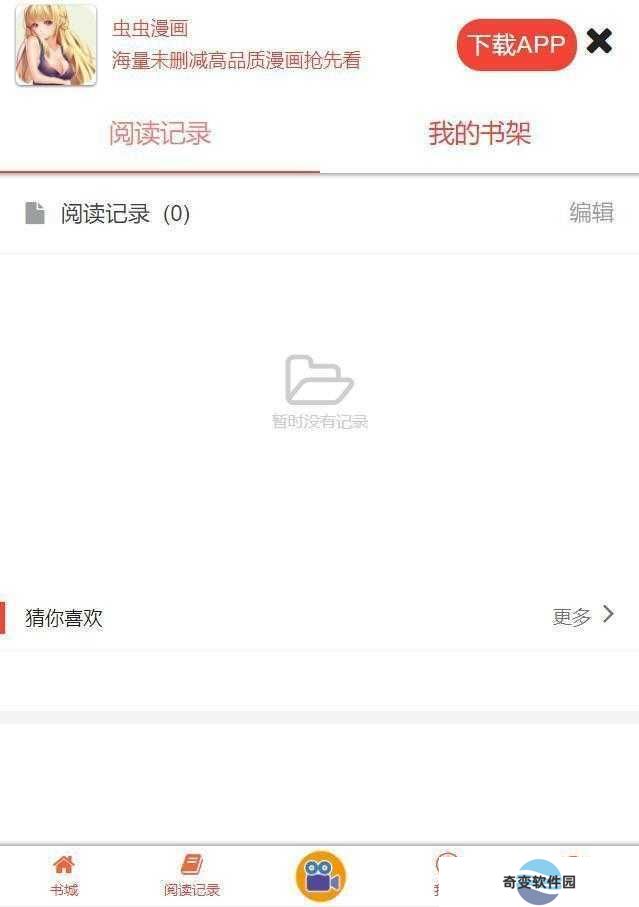Open the 虫虫漫画 banner thumbnail
Screen dimensions: 639x907
coord(56,45)
